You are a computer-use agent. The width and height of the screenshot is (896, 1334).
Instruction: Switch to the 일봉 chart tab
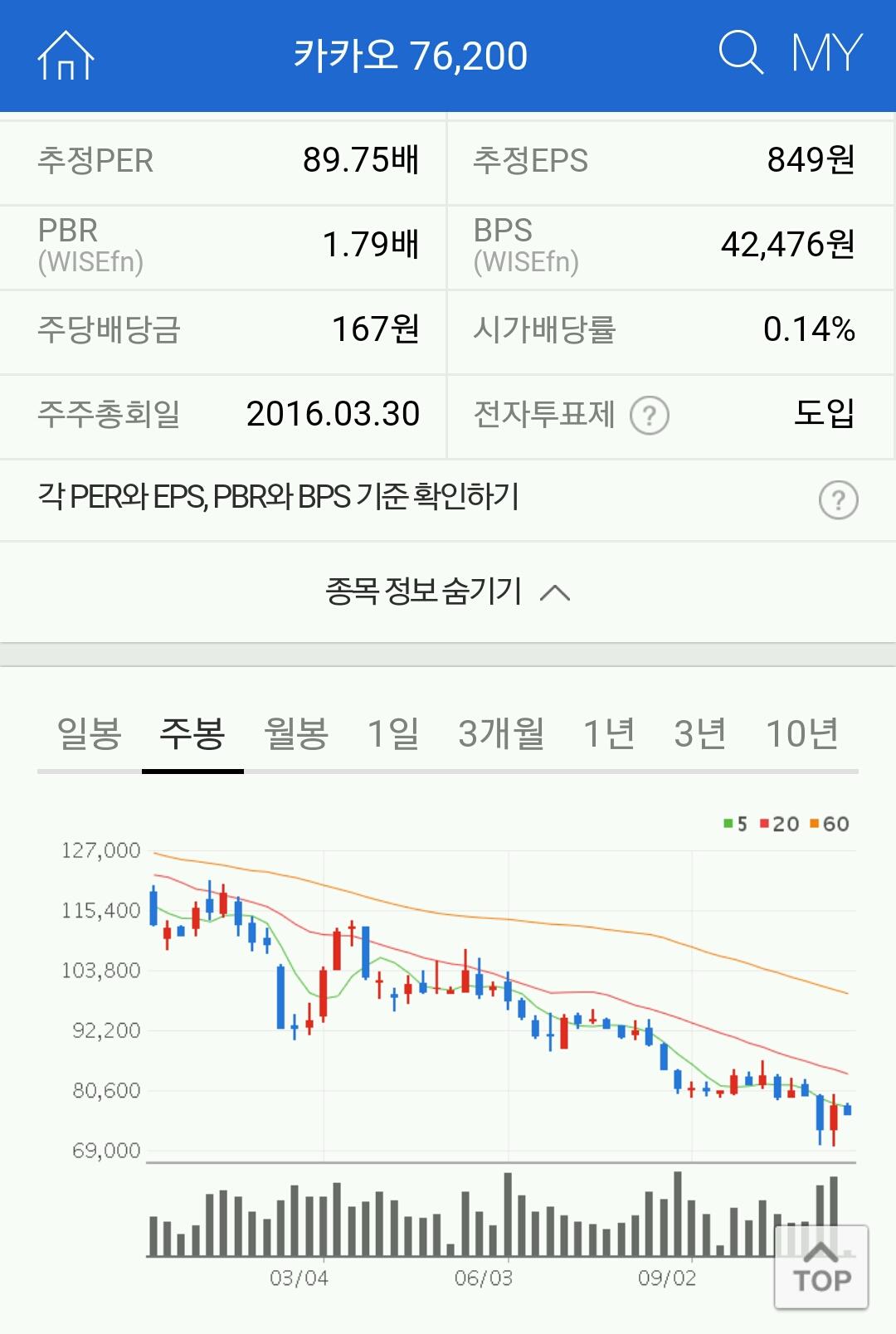89,733
